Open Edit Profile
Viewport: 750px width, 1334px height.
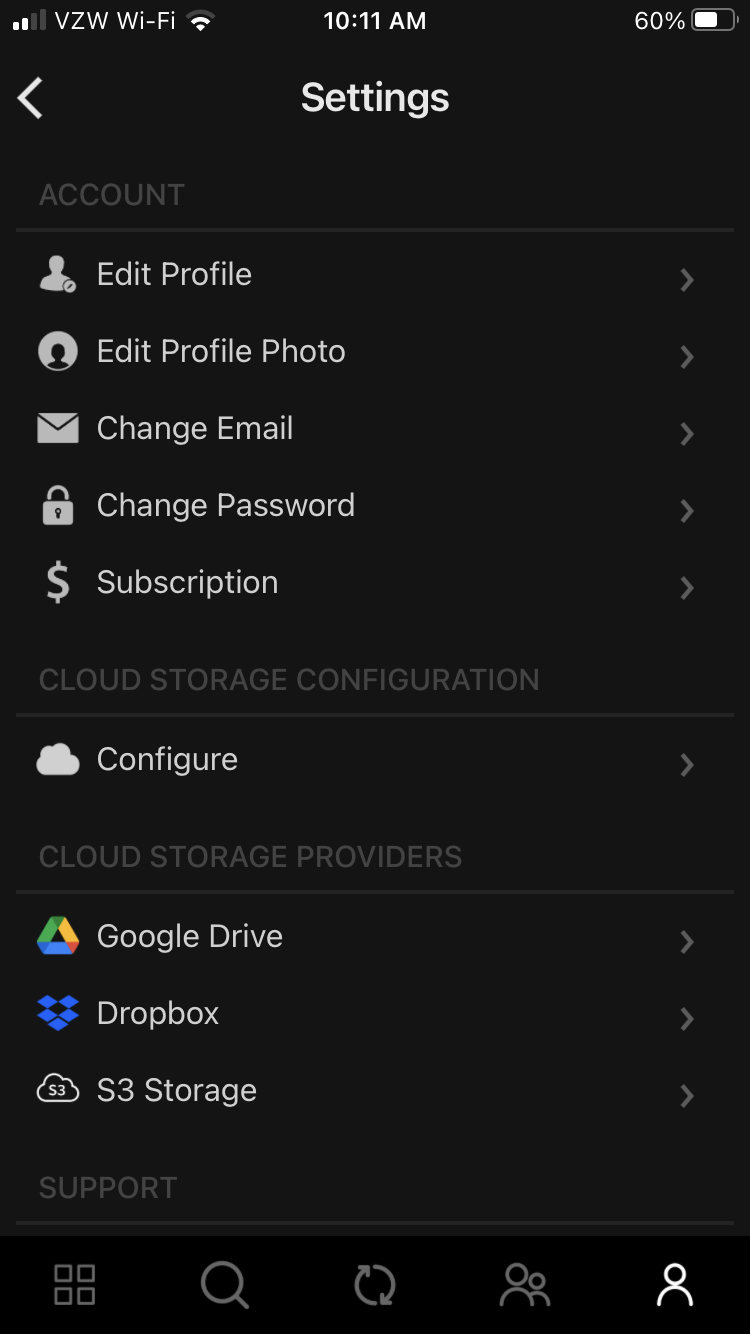click(375, 274)
